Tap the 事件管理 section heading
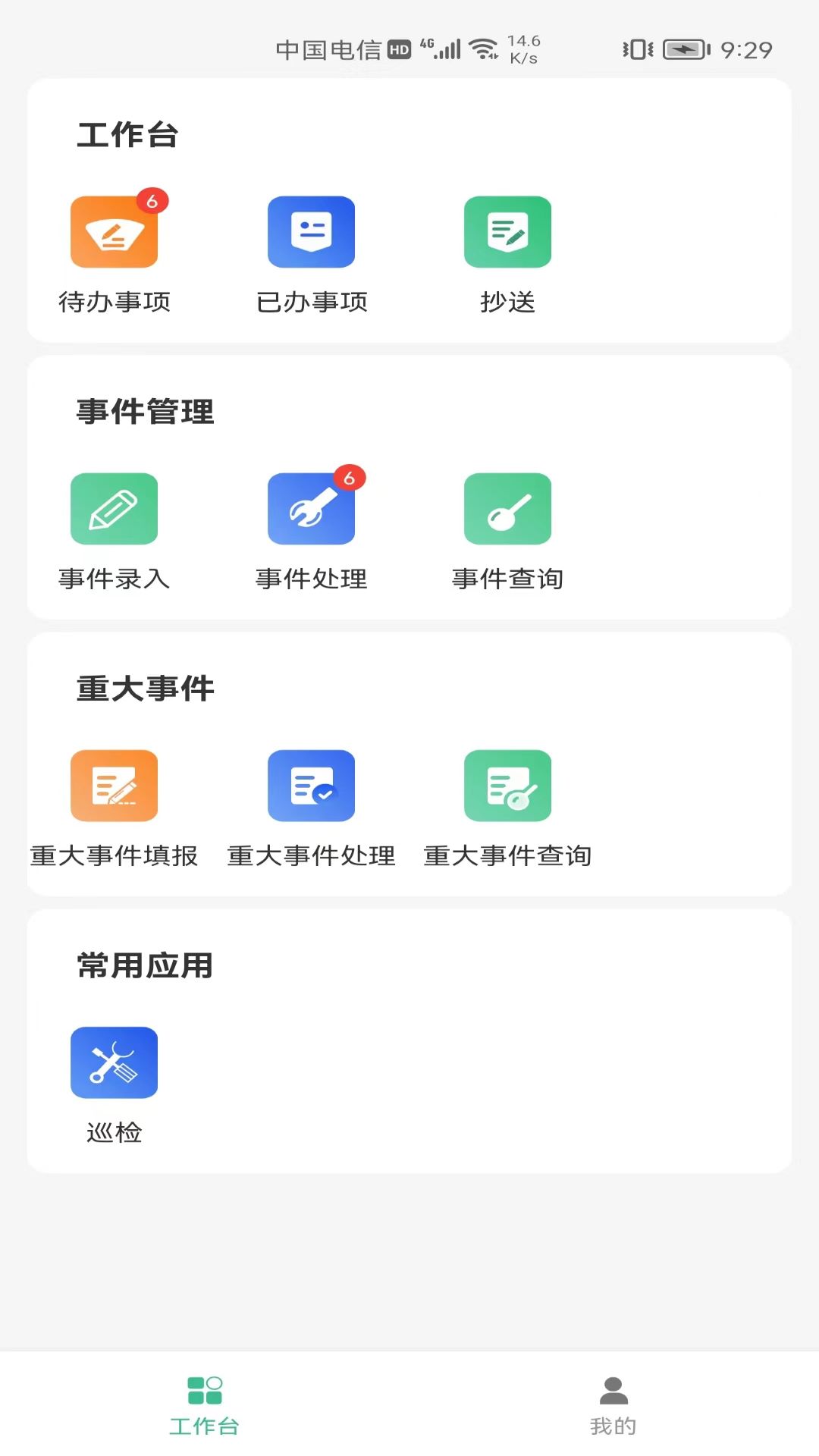The width and height of the screenshot is (819, 1456). coord(146,412)
